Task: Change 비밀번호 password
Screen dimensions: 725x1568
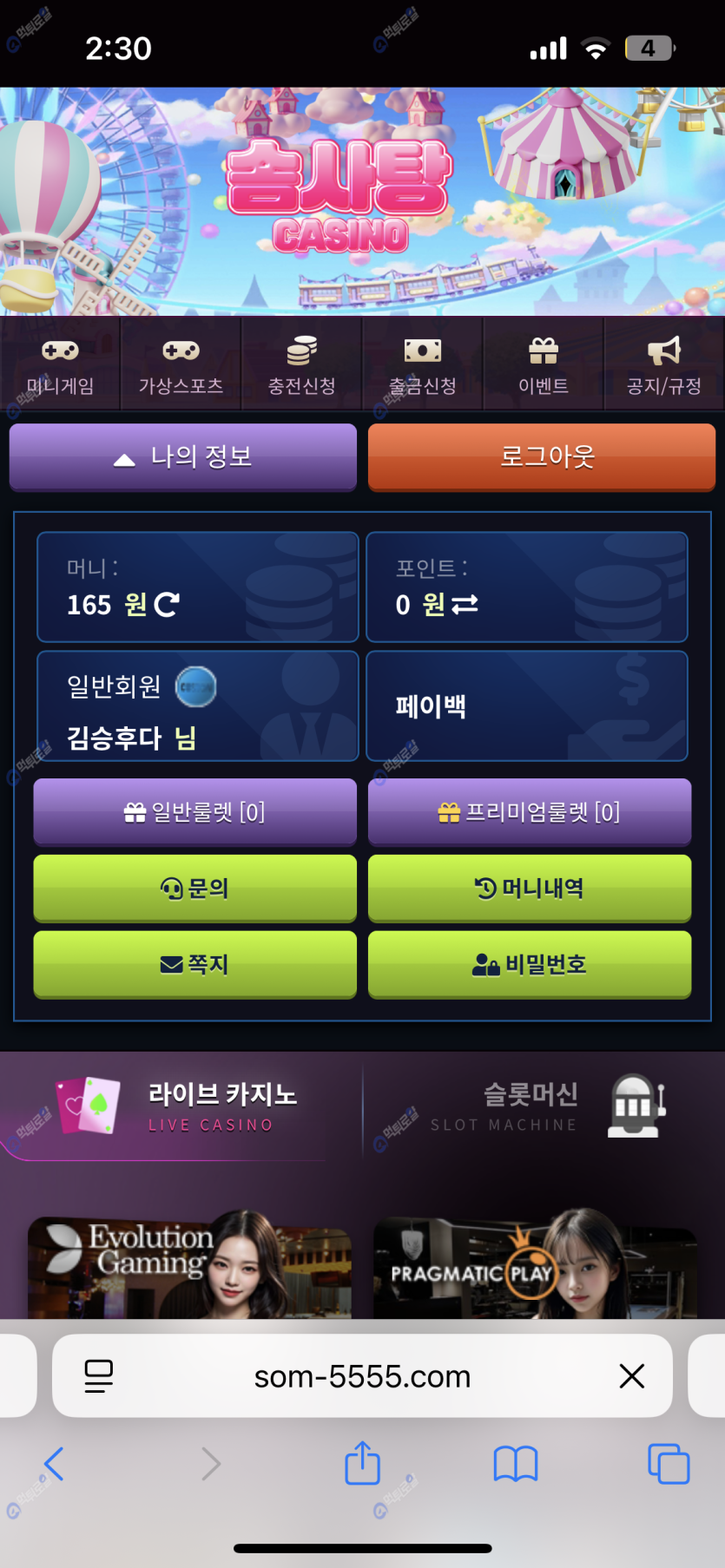Action: pyautogui.click(x=529, y=964)
